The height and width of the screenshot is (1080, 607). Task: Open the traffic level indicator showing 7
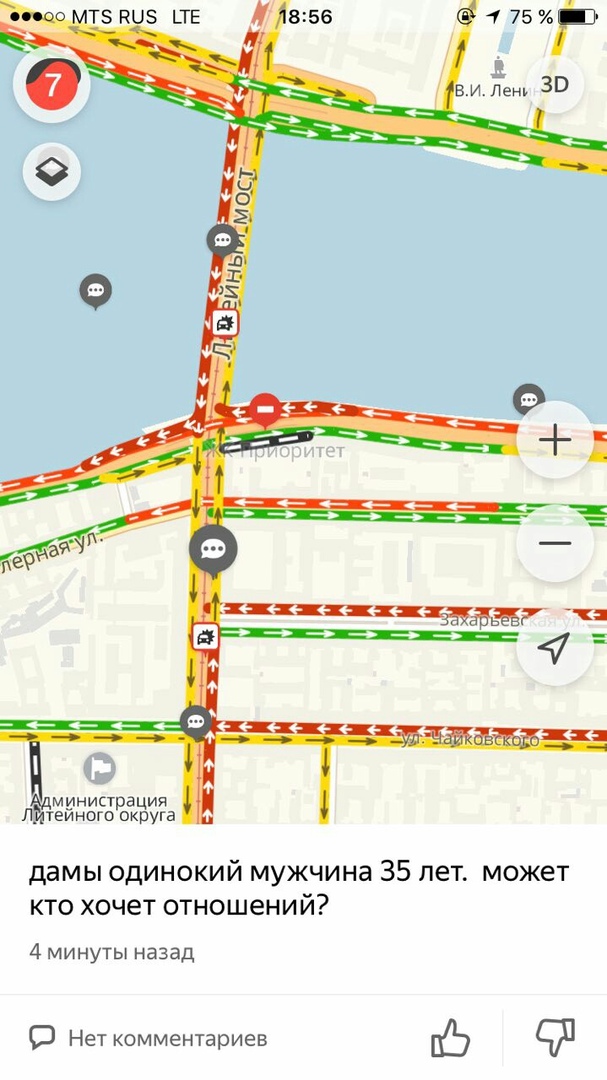click(51, 85)
